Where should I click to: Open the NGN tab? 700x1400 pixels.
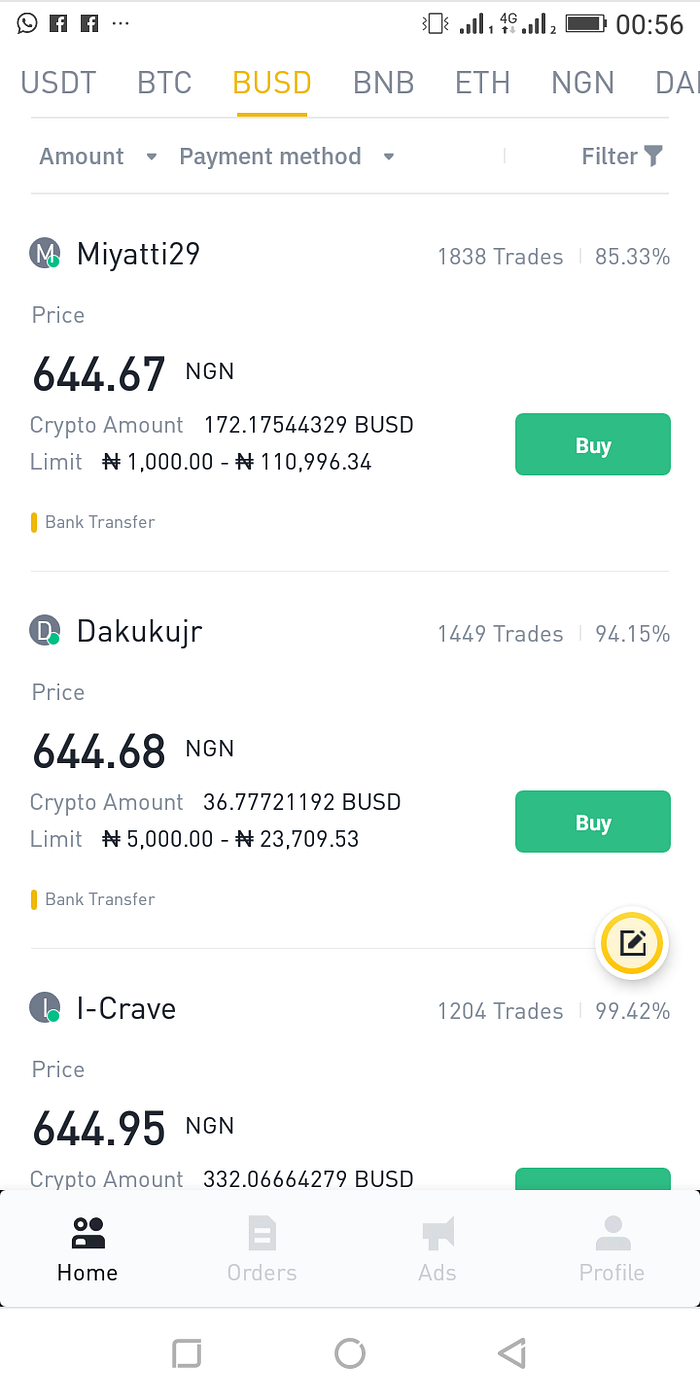tap(583, 82)
